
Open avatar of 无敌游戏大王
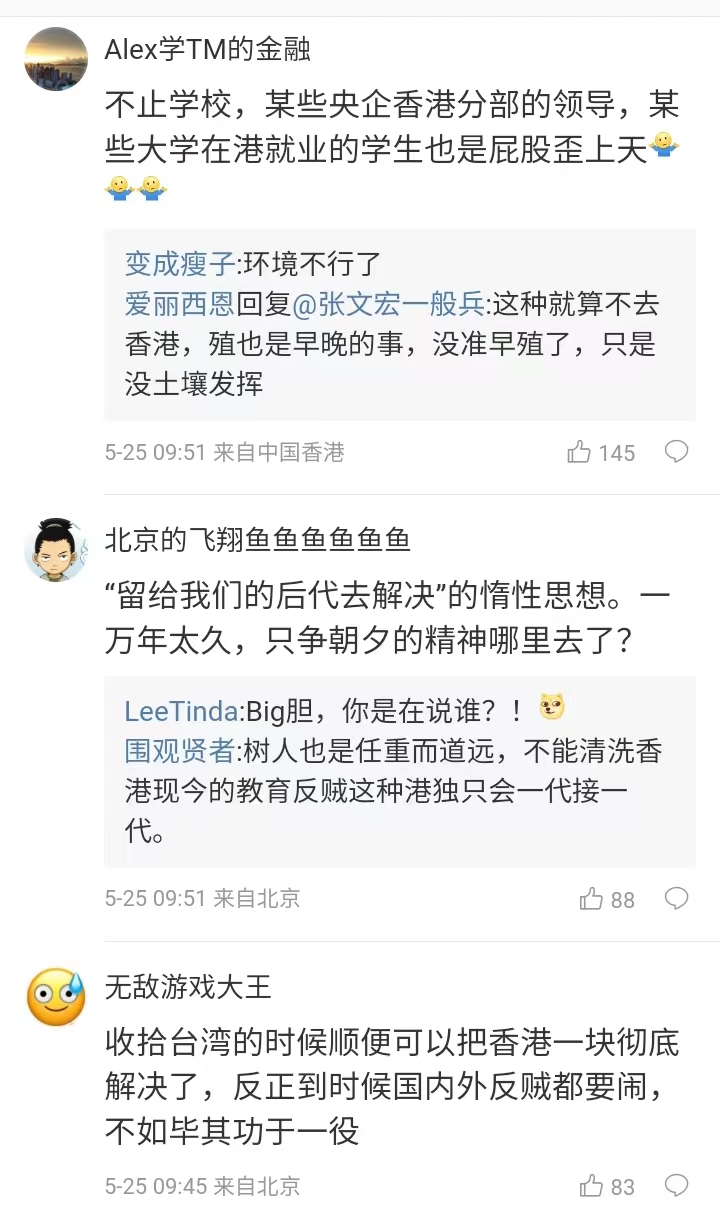point(56,996)
